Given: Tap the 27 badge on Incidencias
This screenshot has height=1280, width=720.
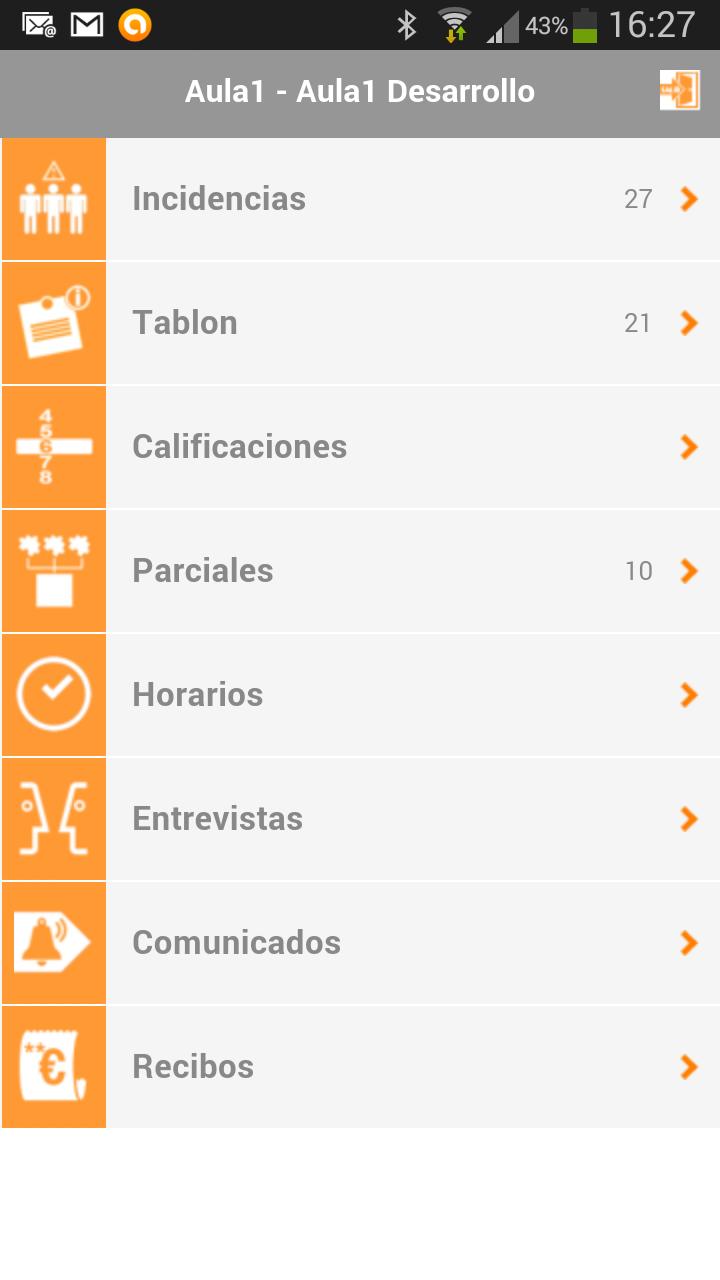Looking at the screenshot, I should click(637, 199).
